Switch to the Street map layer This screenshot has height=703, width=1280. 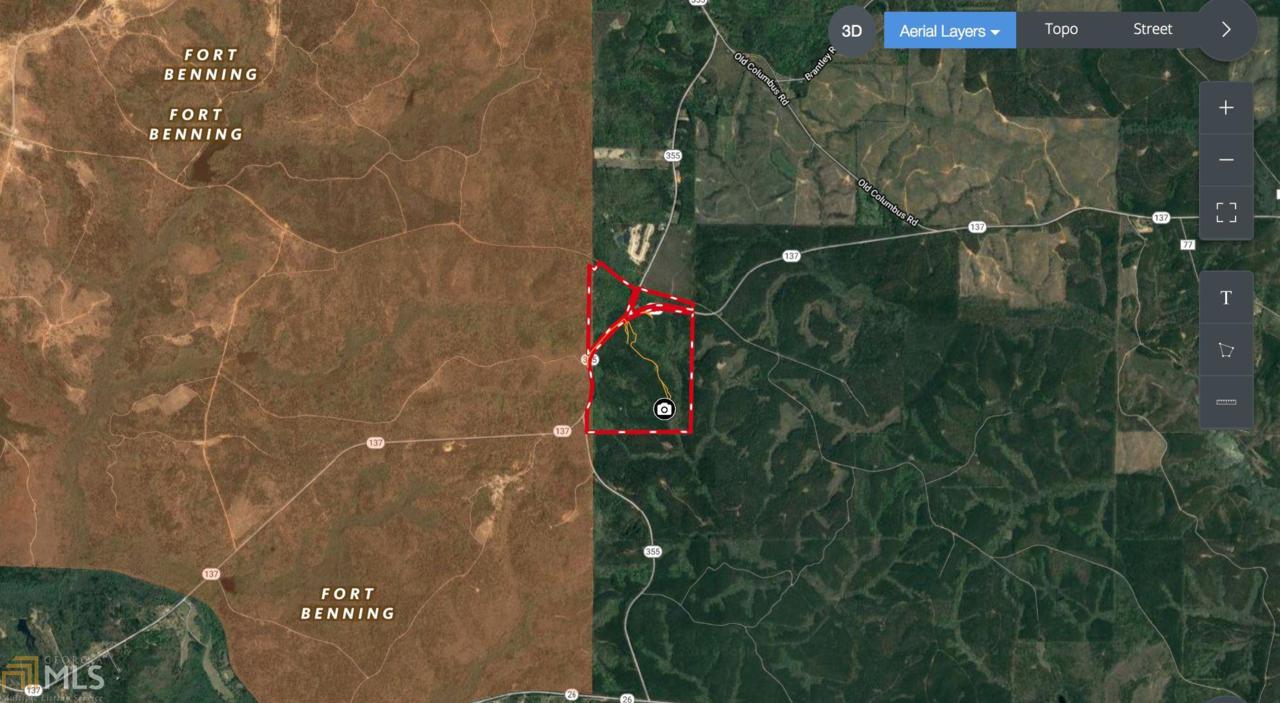click(x=1152, y=29)
